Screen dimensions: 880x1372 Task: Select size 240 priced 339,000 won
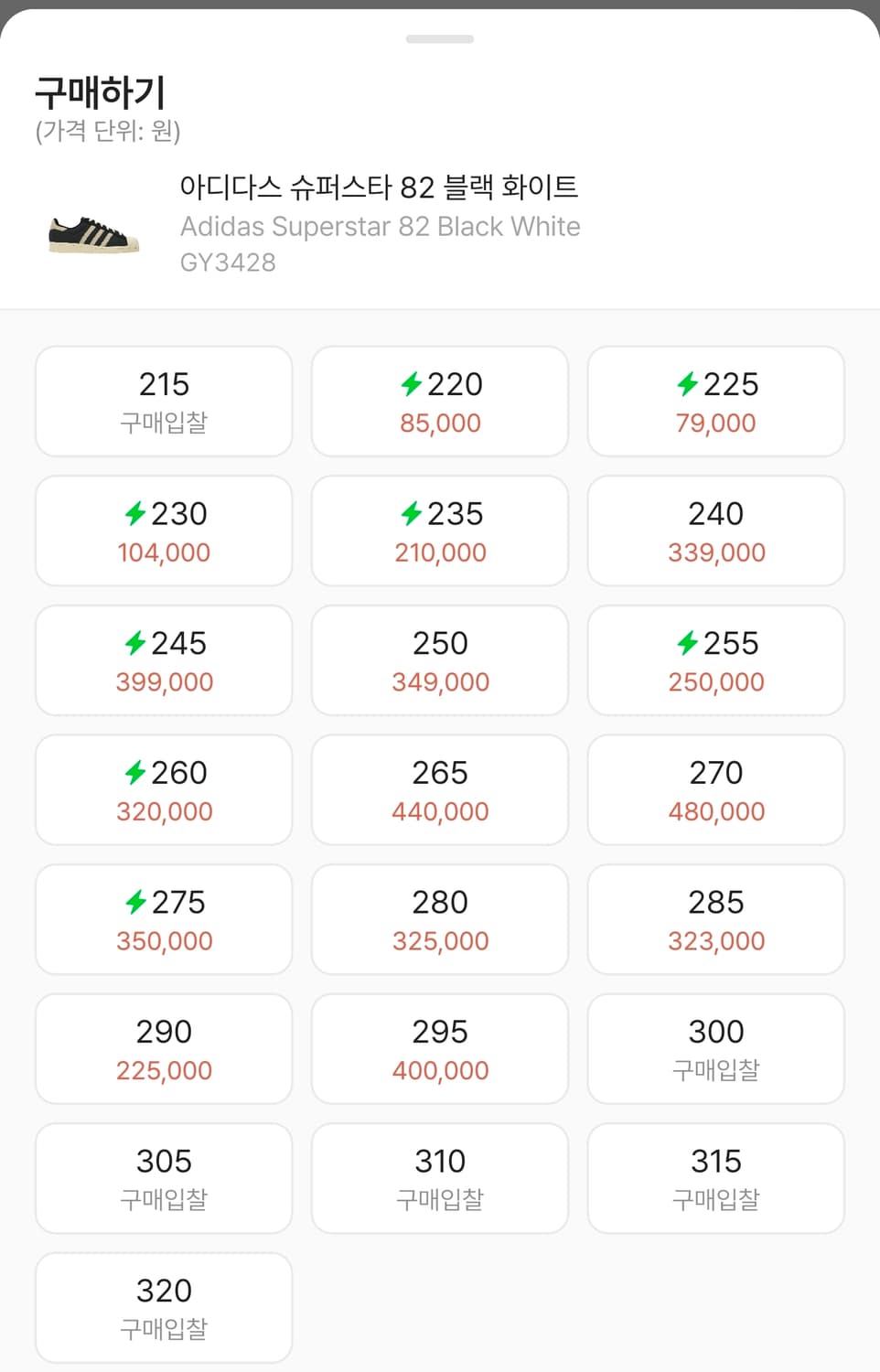(715, 531)
